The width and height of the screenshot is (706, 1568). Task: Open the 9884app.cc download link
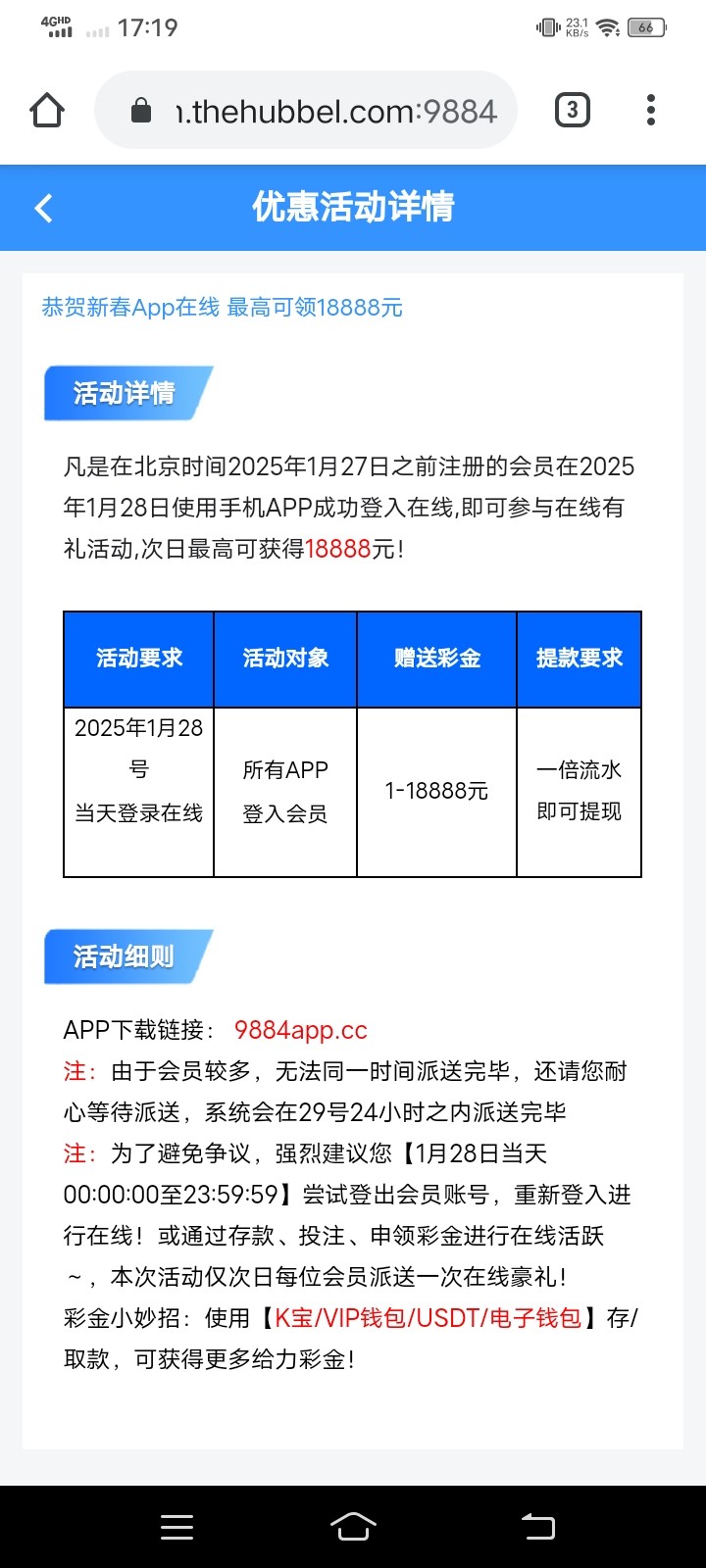click(300, 1030)
